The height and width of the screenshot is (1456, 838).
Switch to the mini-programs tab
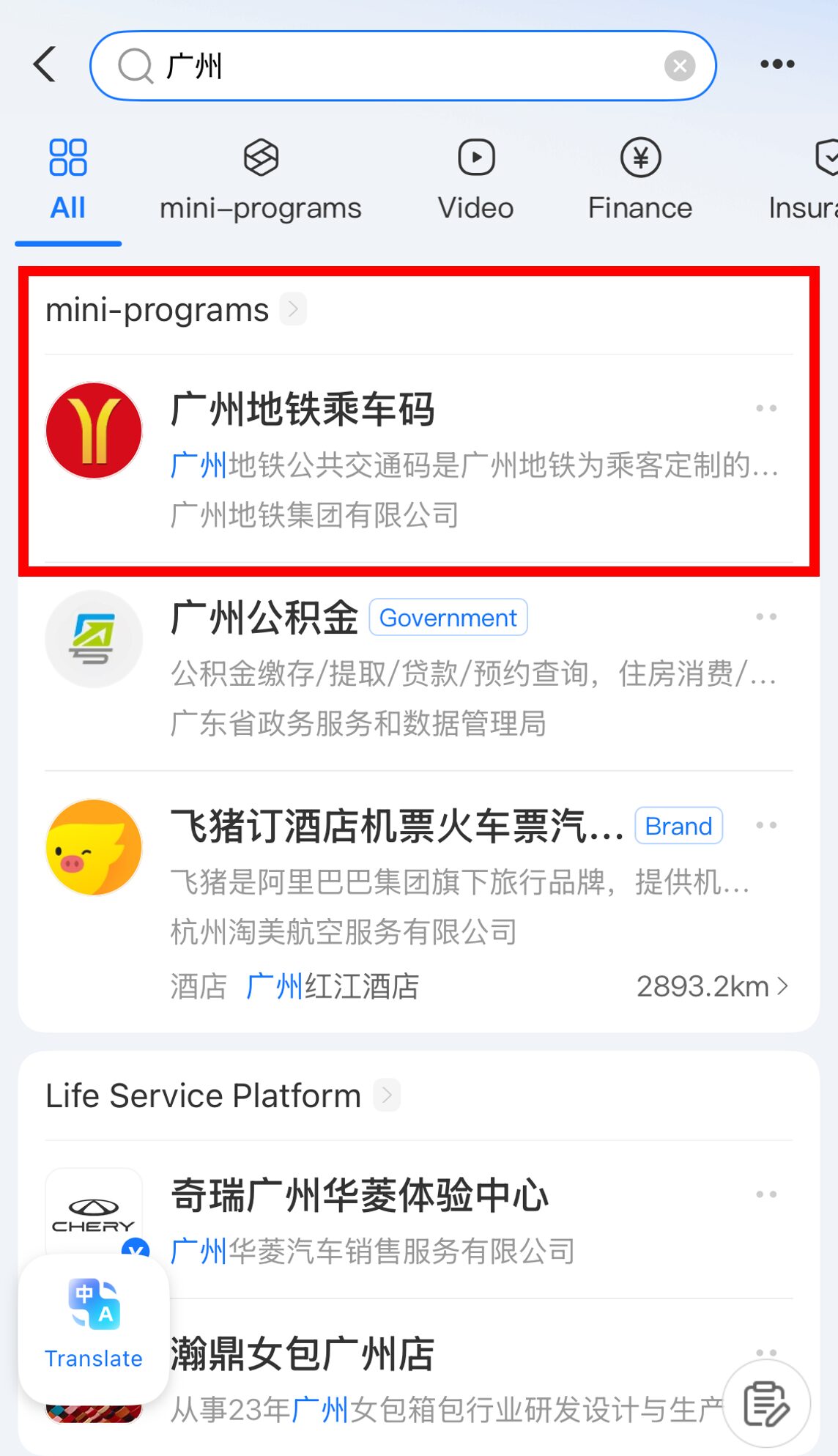[x=260, y=180]
